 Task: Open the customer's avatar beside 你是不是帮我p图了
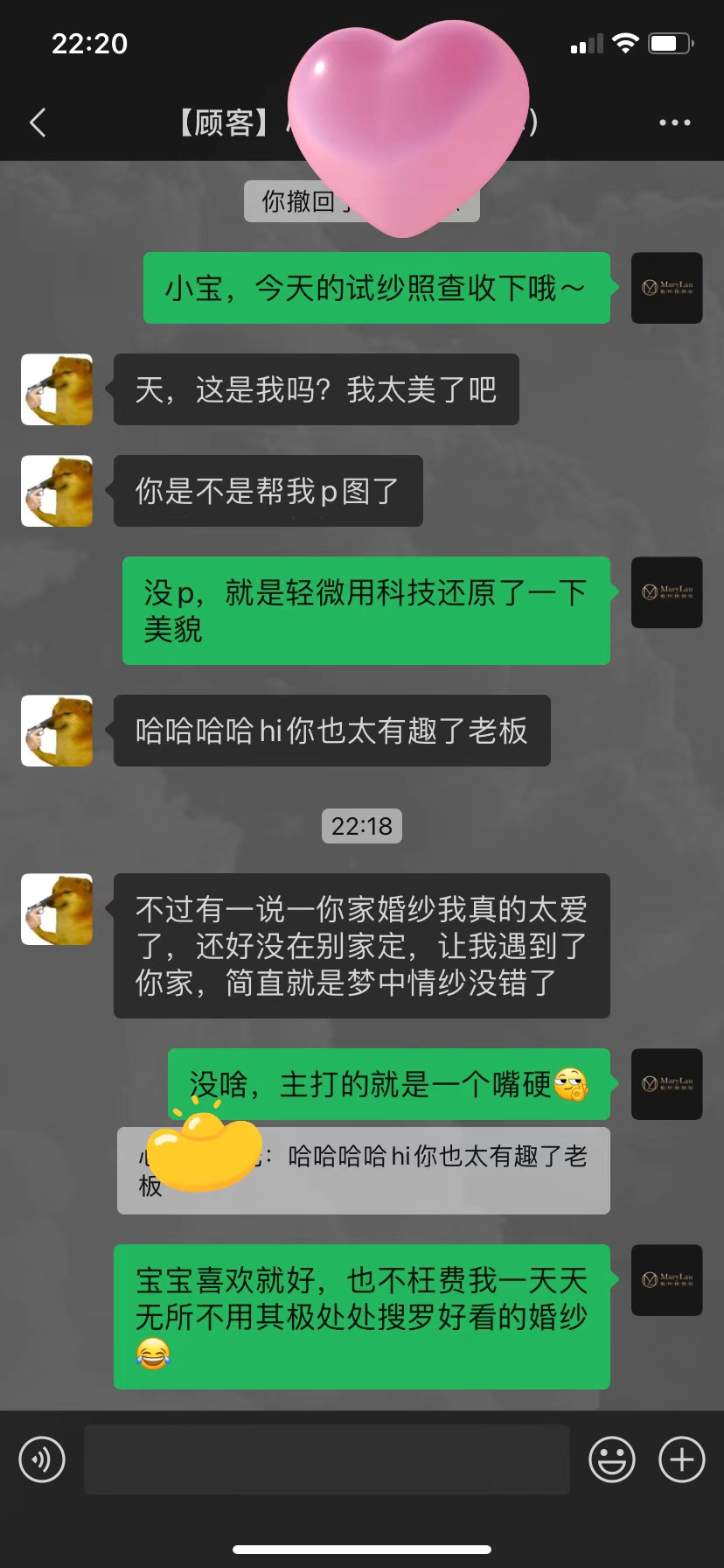57,491
